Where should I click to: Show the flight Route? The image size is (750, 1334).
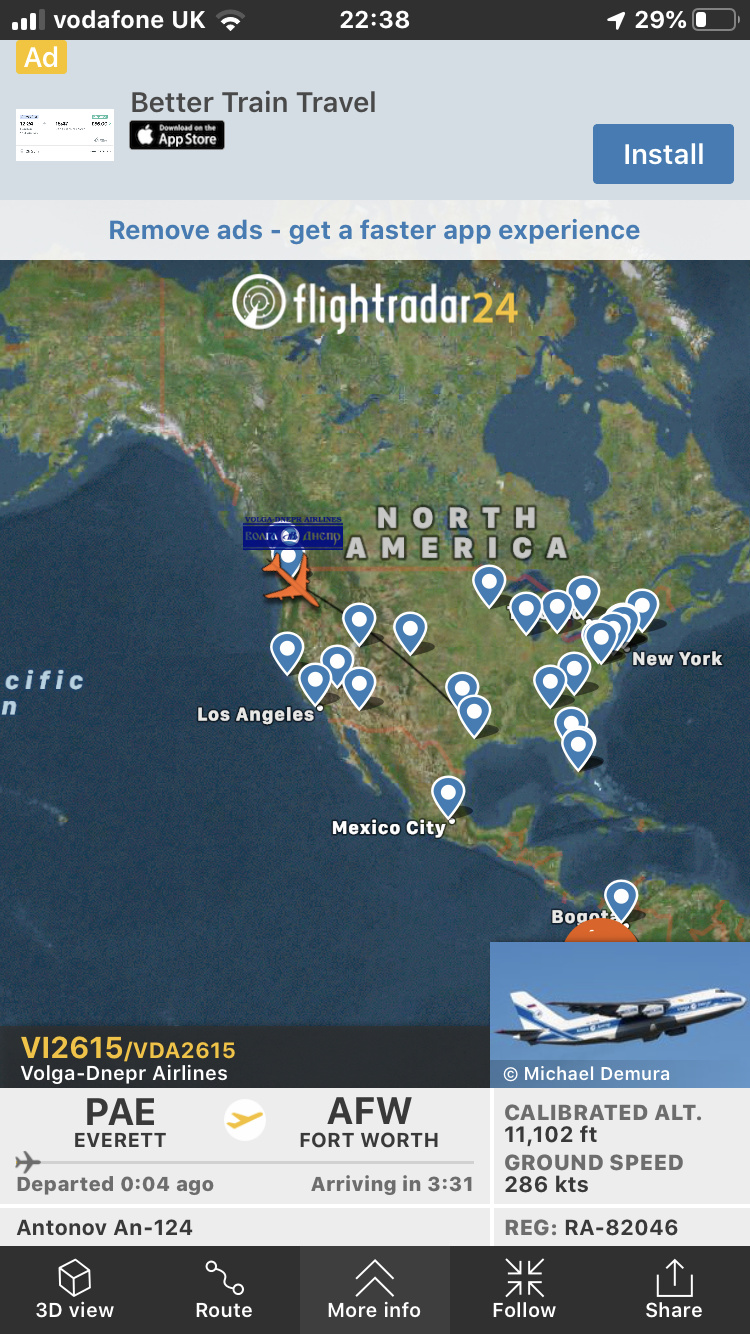tap(224, 1289)
